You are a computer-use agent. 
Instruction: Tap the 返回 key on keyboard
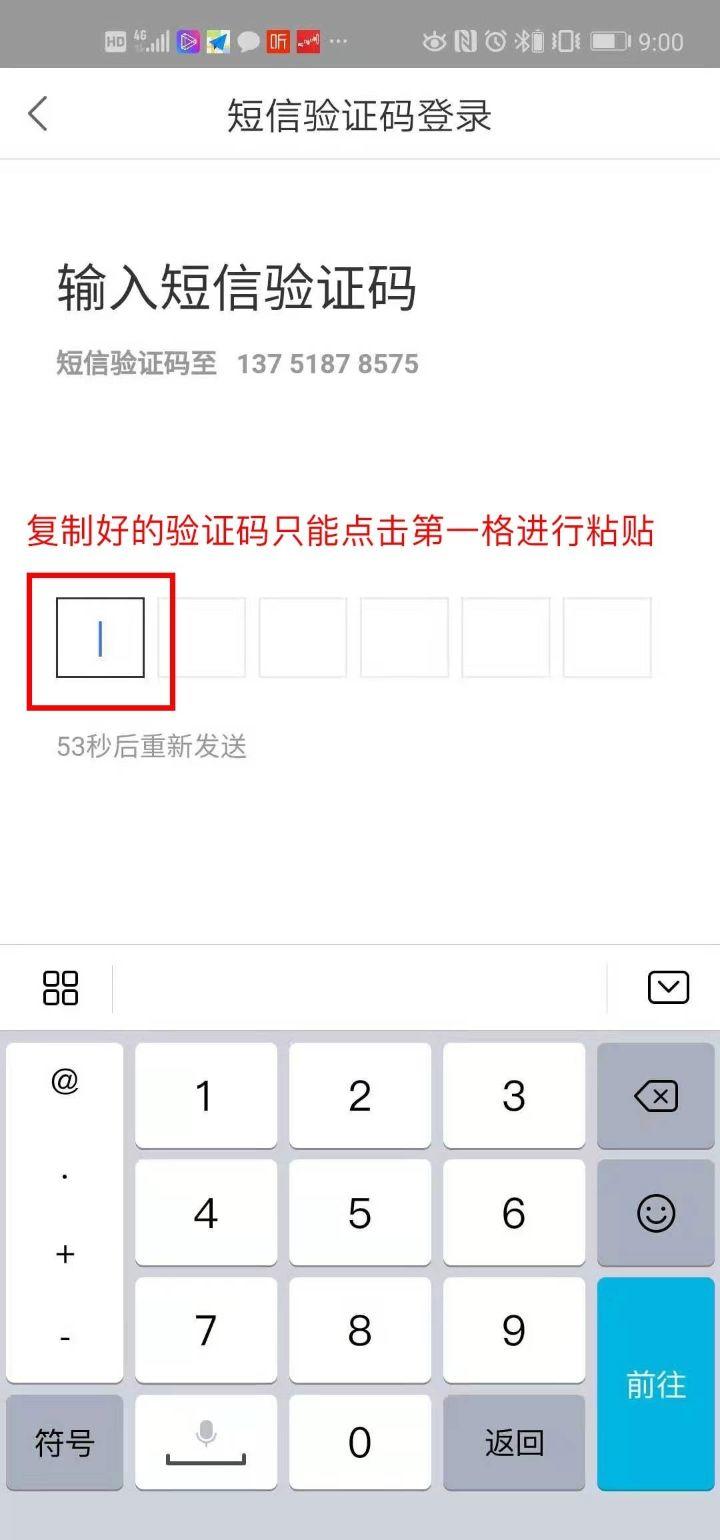point(514,1443)
